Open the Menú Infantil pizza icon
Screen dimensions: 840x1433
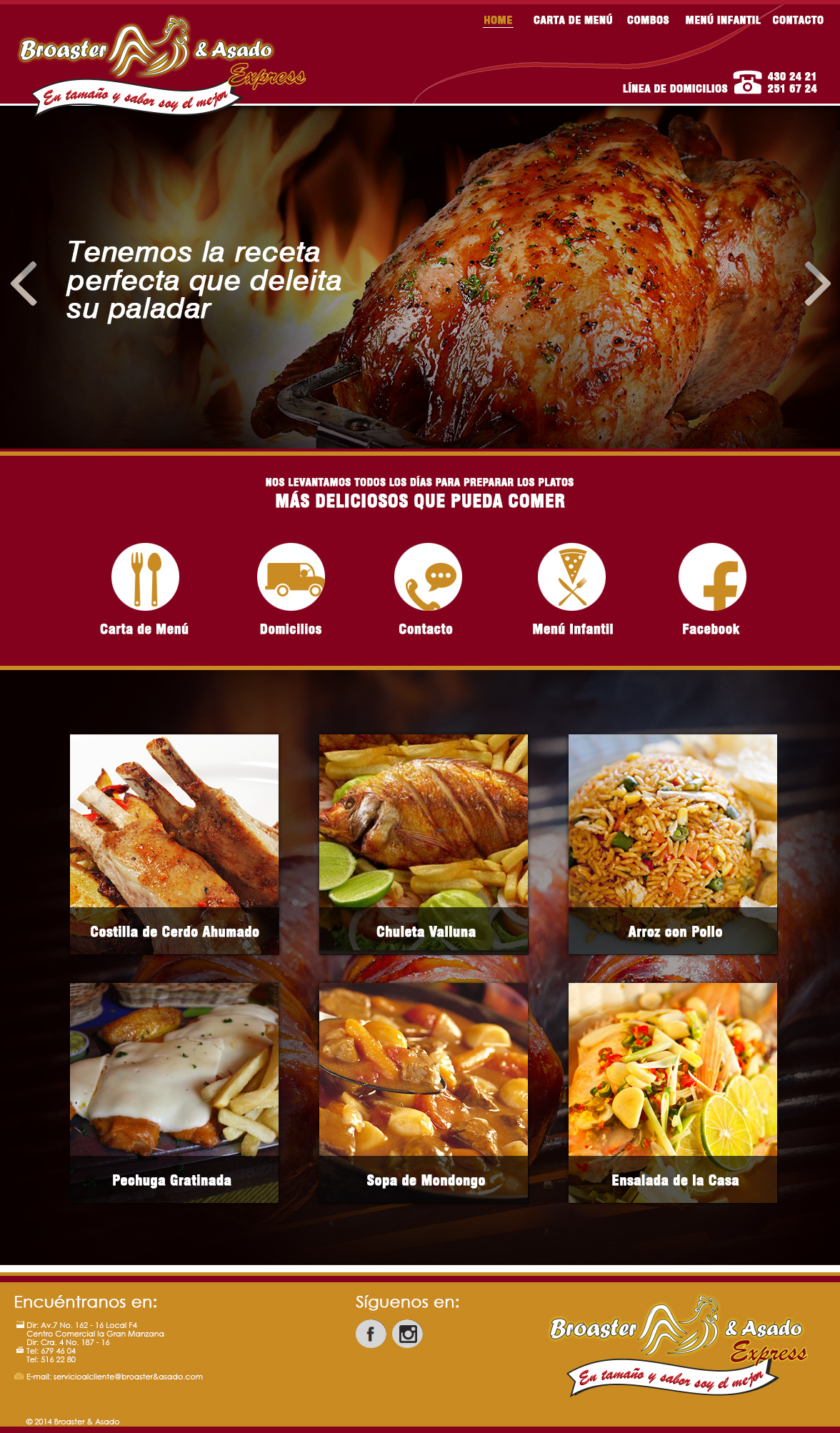point(571,576)
